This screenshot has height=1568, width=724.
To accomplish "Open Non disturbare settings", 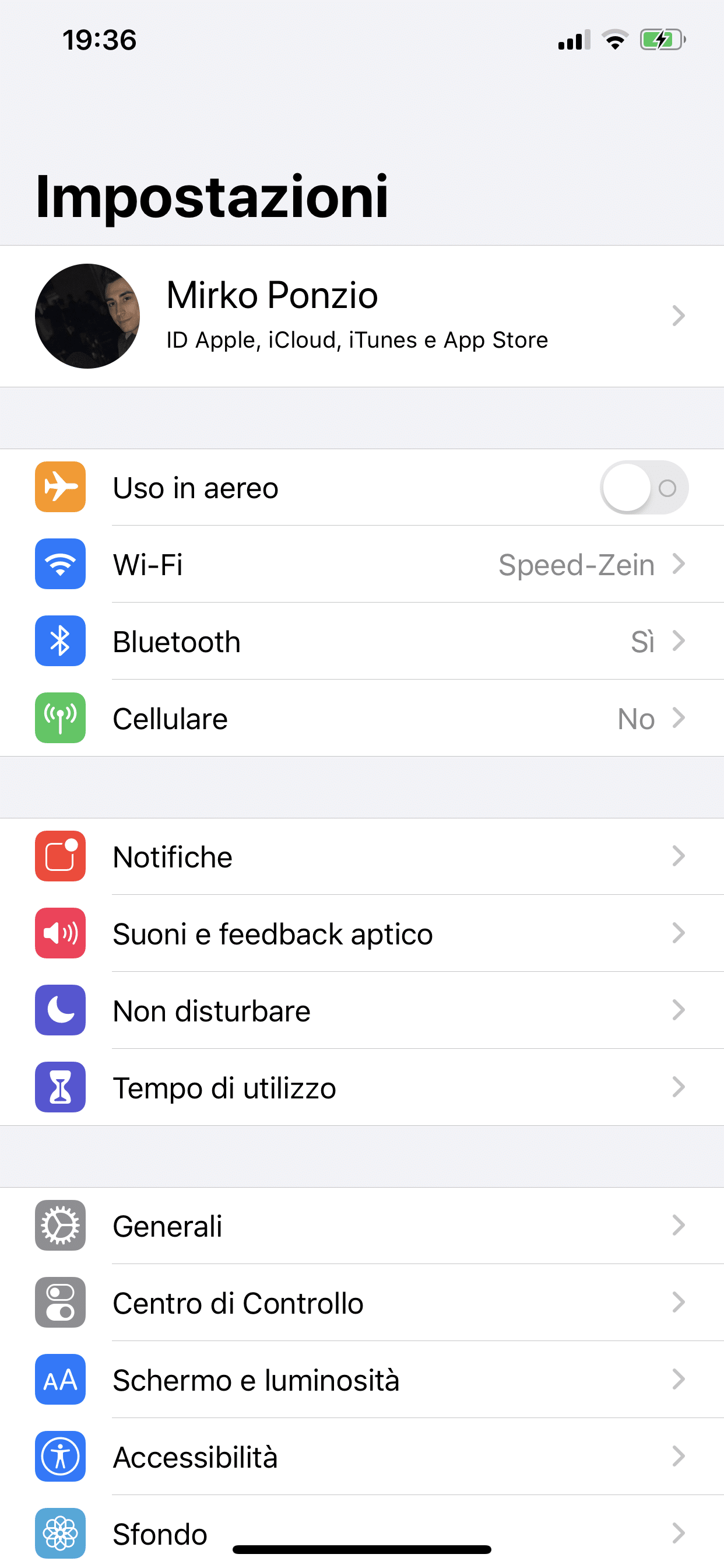I will (362, 1010).
